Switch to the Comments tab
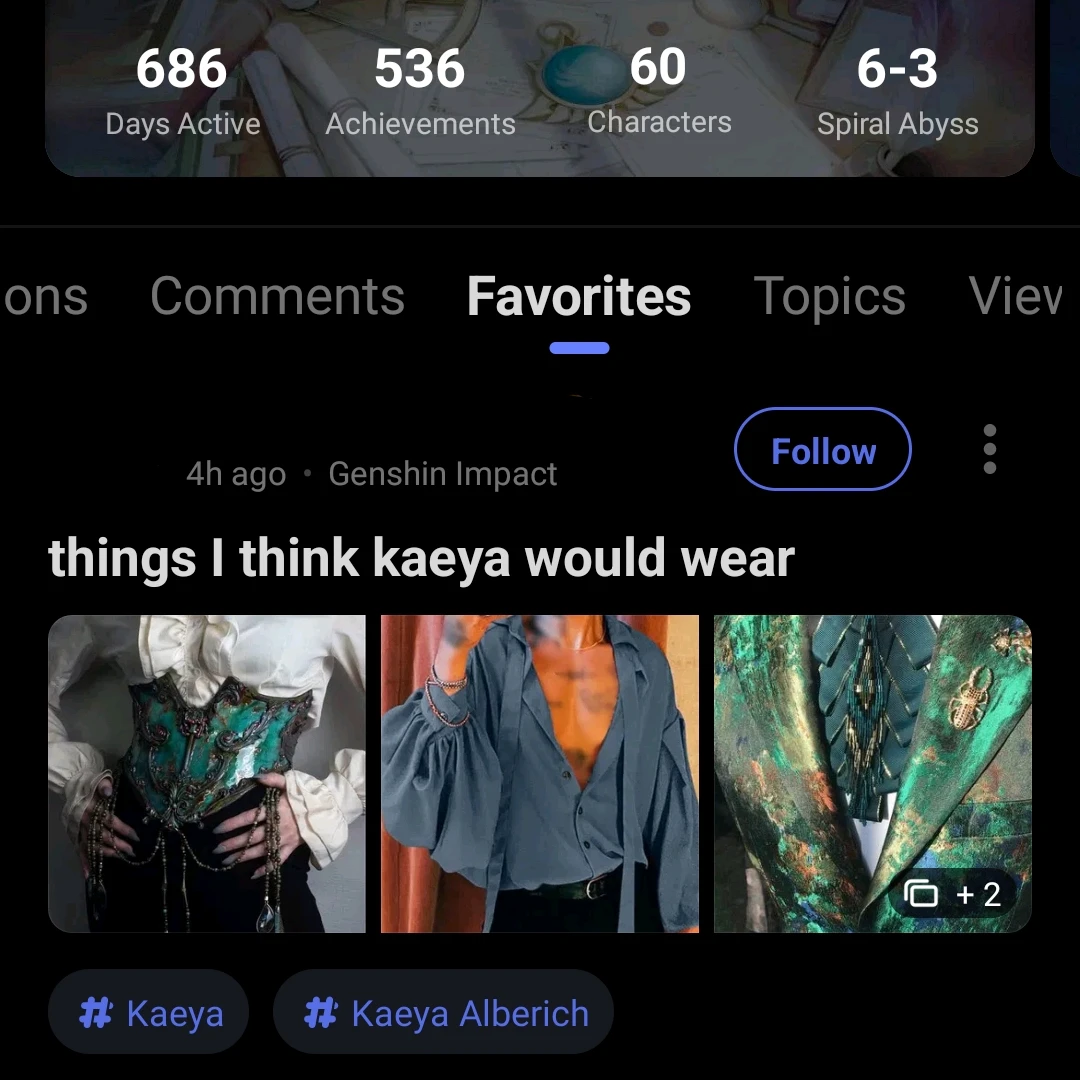The width and height of the screenshot is (1080, 1080). click(277, 297)
